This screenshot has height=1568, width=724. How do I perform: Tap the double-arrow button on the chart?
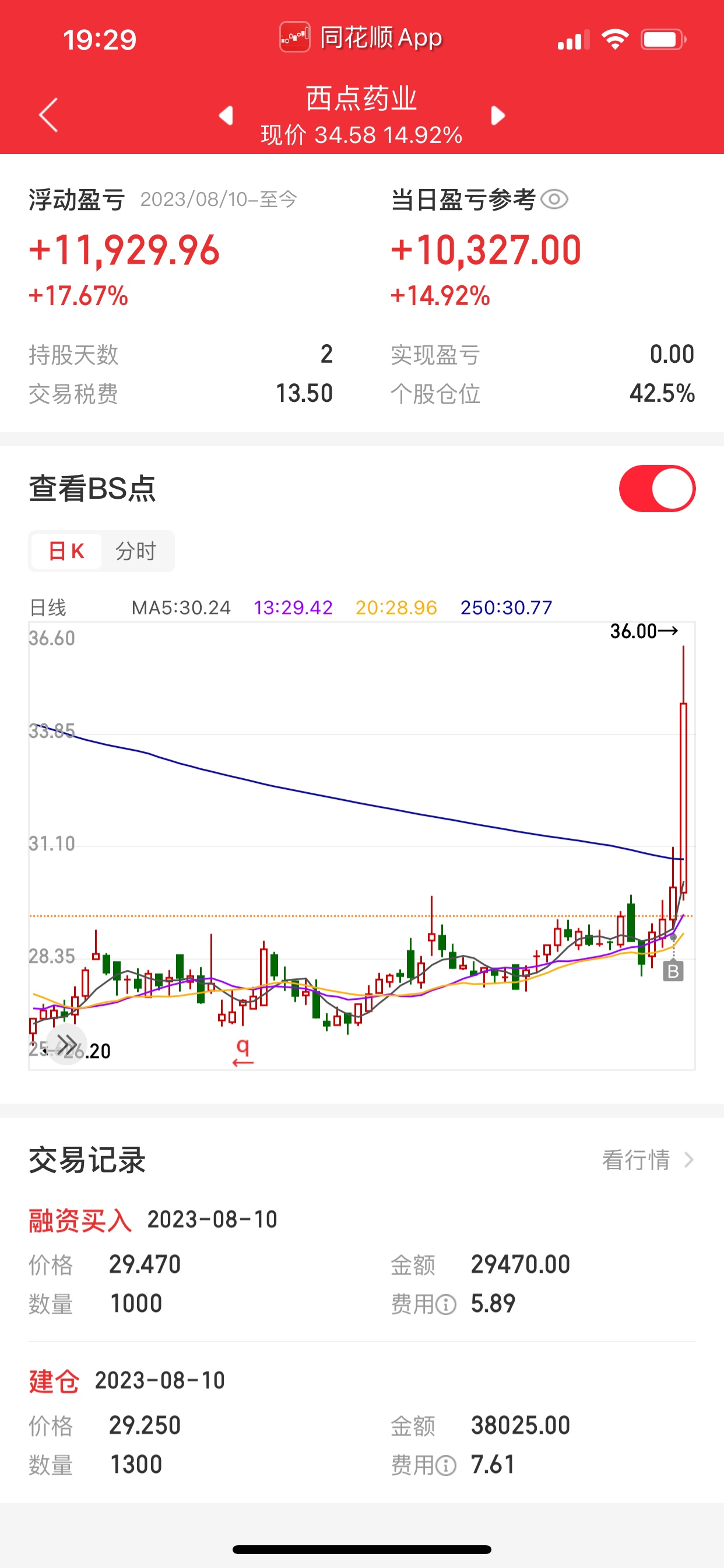[x=66, y=1044]
